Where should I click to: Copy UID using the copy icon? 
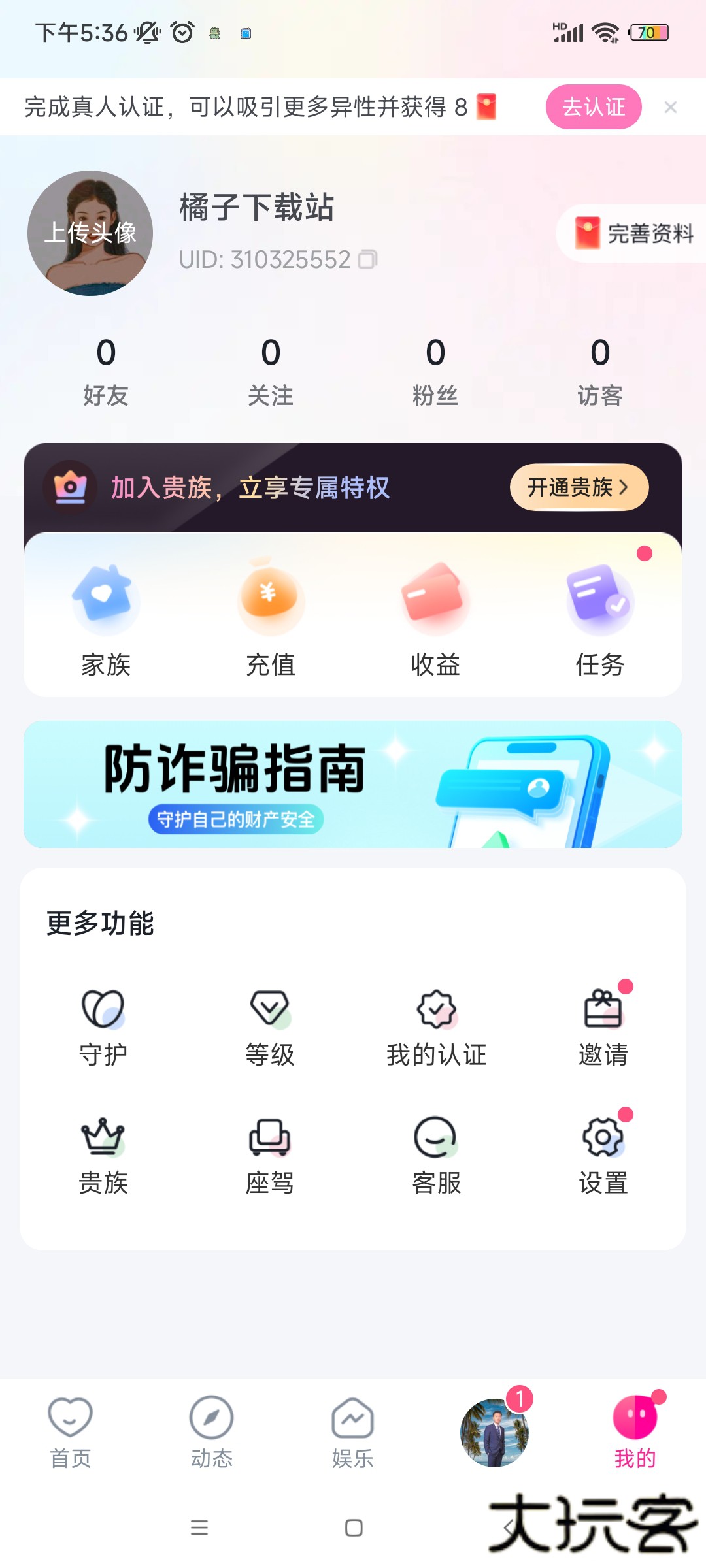[369, 258]
